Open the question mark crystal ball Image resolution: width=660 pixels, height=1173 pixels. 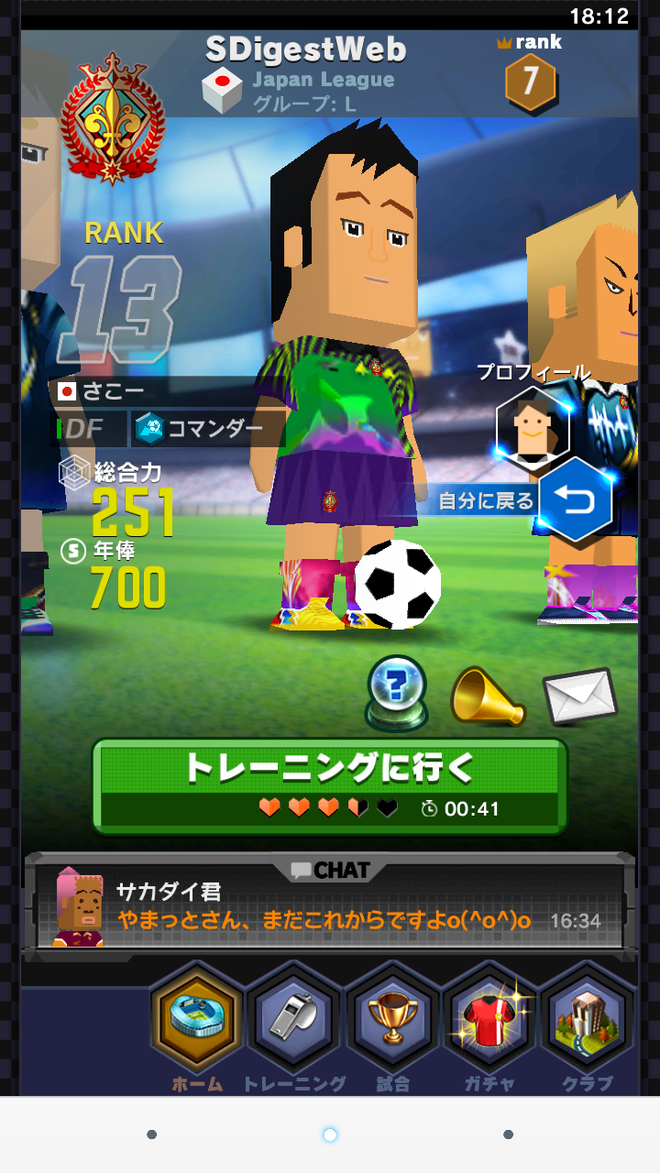tap(396, 689)
